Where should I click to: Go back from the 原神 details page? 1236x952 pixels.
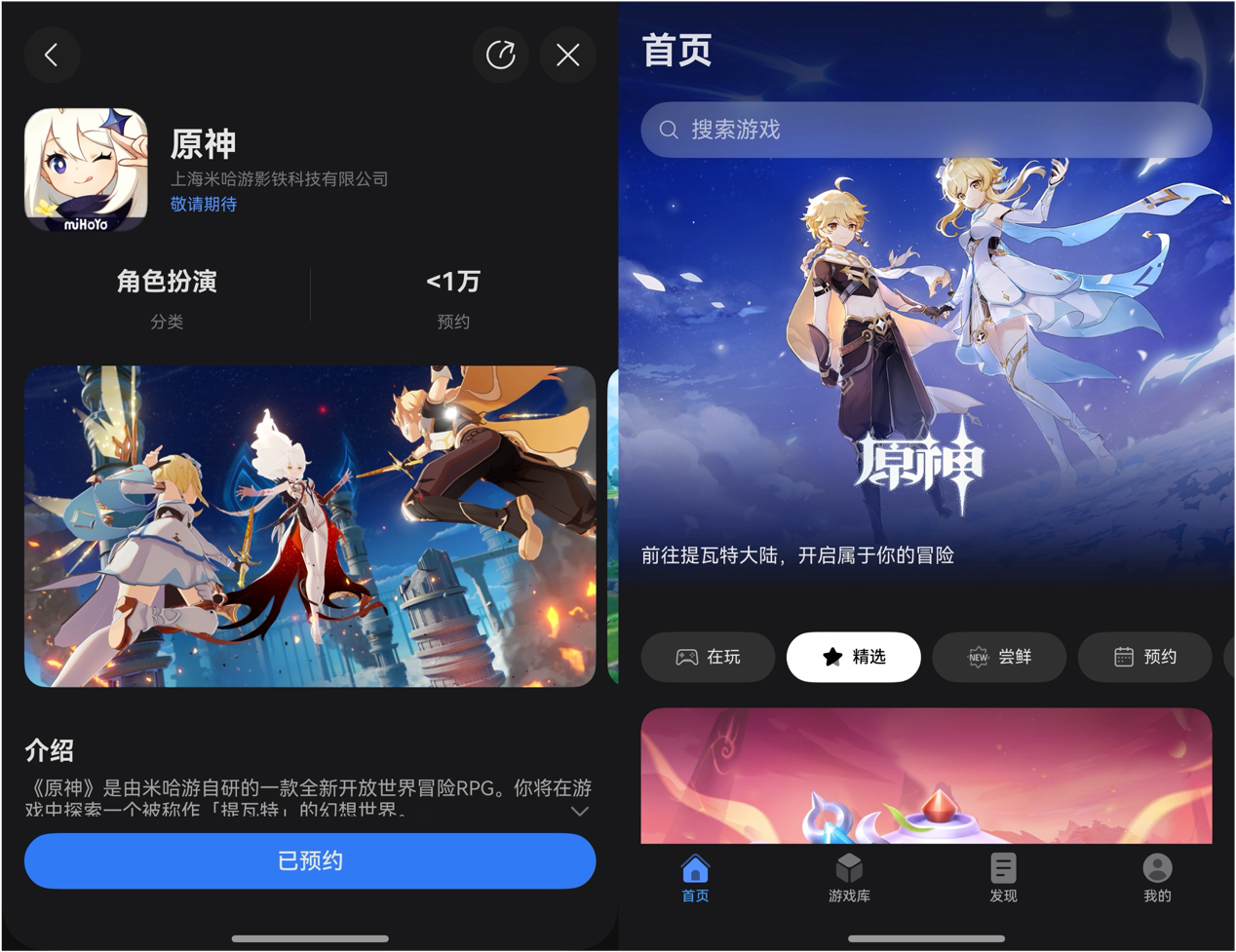click(x=52, y=55)
